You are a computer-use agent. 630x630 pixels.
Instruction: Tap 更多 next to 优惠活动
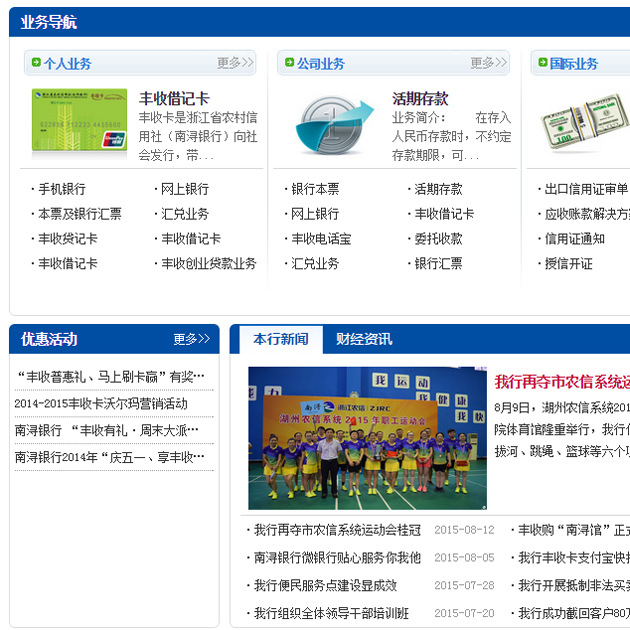191,339
